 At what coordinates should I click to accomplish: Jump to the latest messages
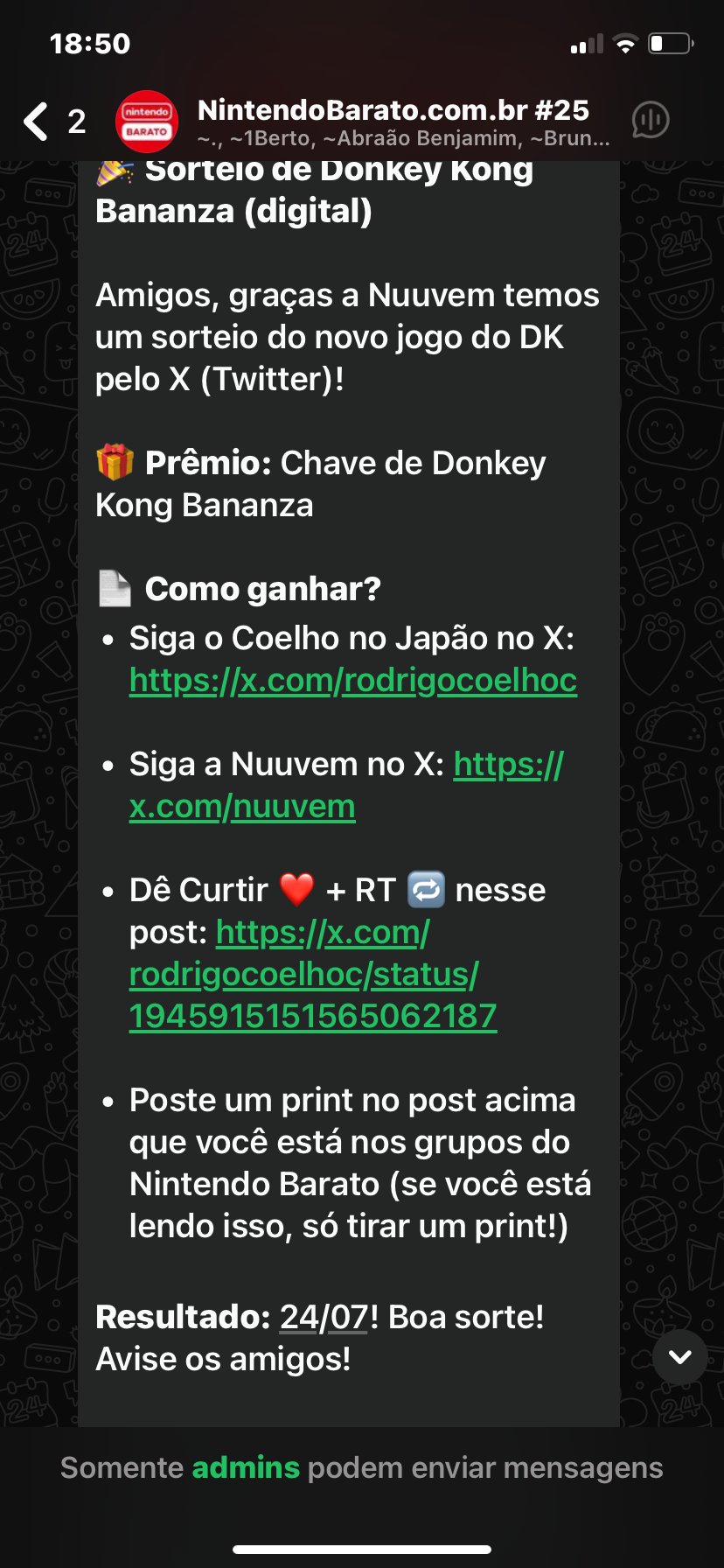(x=679, y=1357)
